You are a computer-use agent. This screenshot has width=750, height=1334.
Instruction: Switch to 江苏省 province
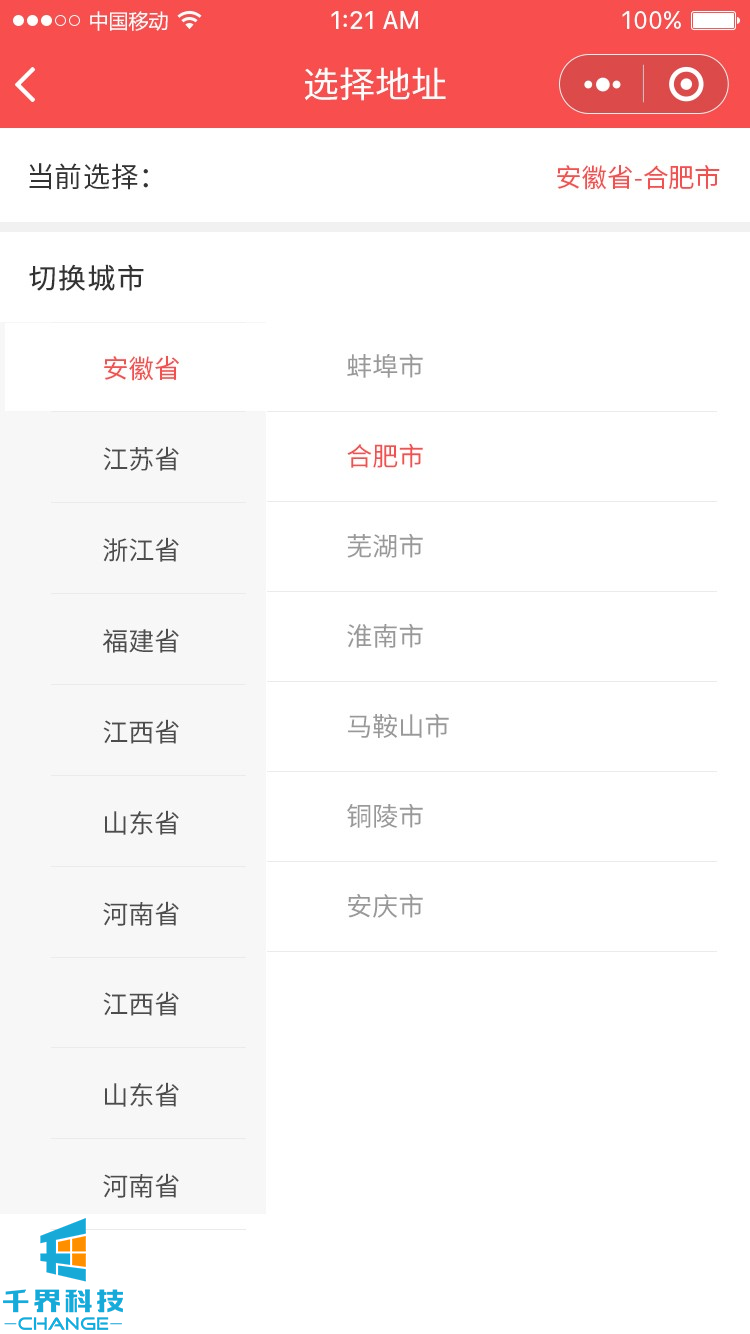click(141, 459)
